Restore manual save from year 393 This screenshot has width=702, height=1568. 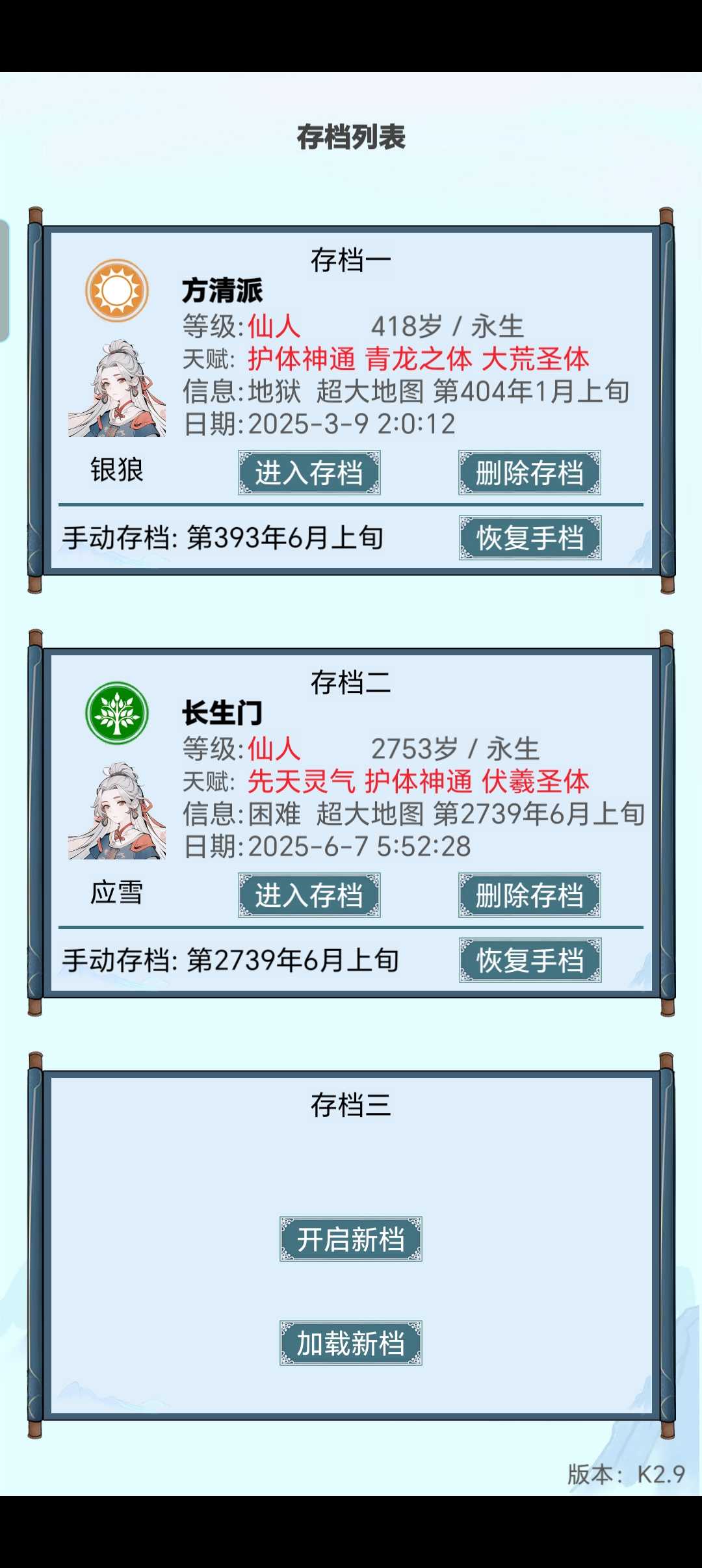[529, 538]
